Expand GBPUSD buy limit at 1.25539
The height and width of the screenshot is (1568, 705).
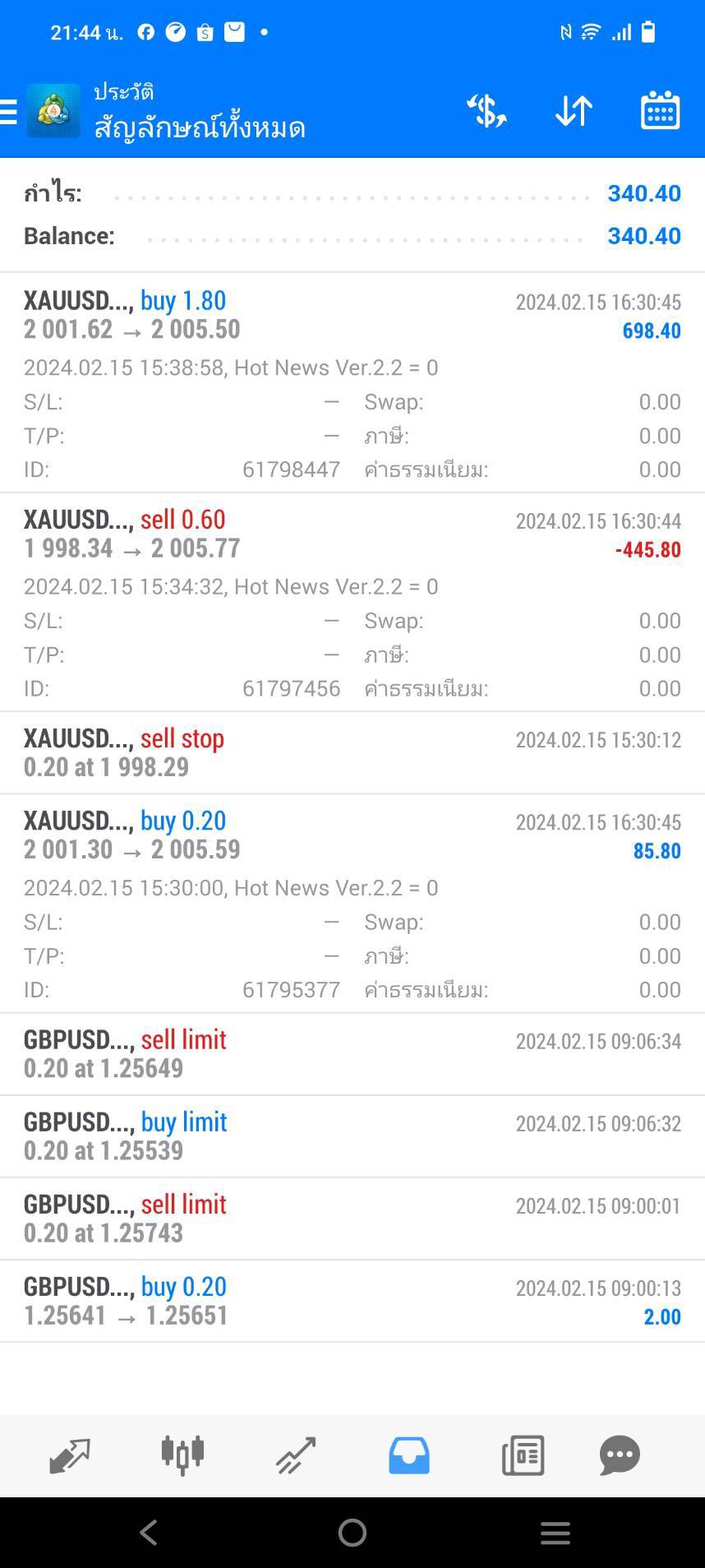click(x=352, y=1136)
